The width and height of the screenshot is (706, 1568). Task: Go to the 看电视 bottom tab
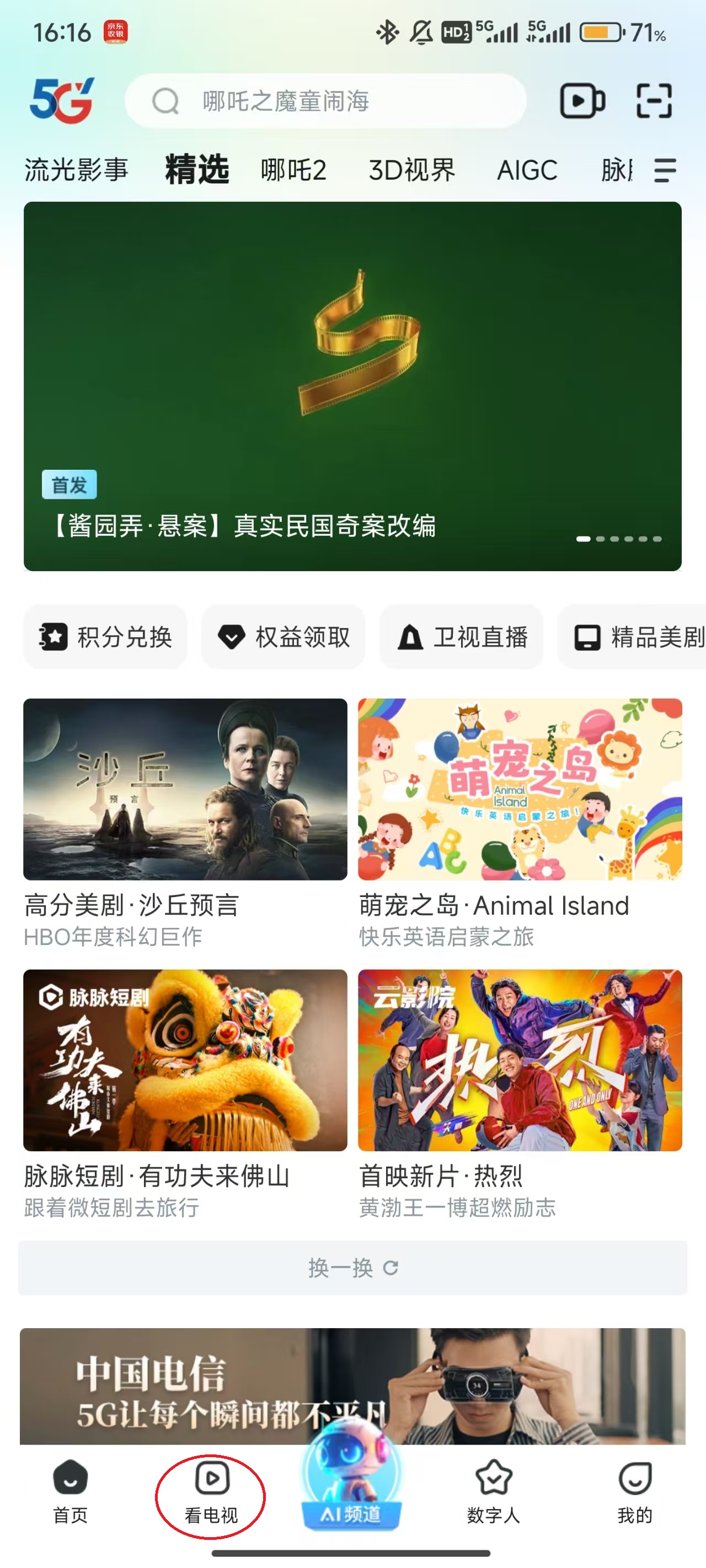tap(211, 1494)
